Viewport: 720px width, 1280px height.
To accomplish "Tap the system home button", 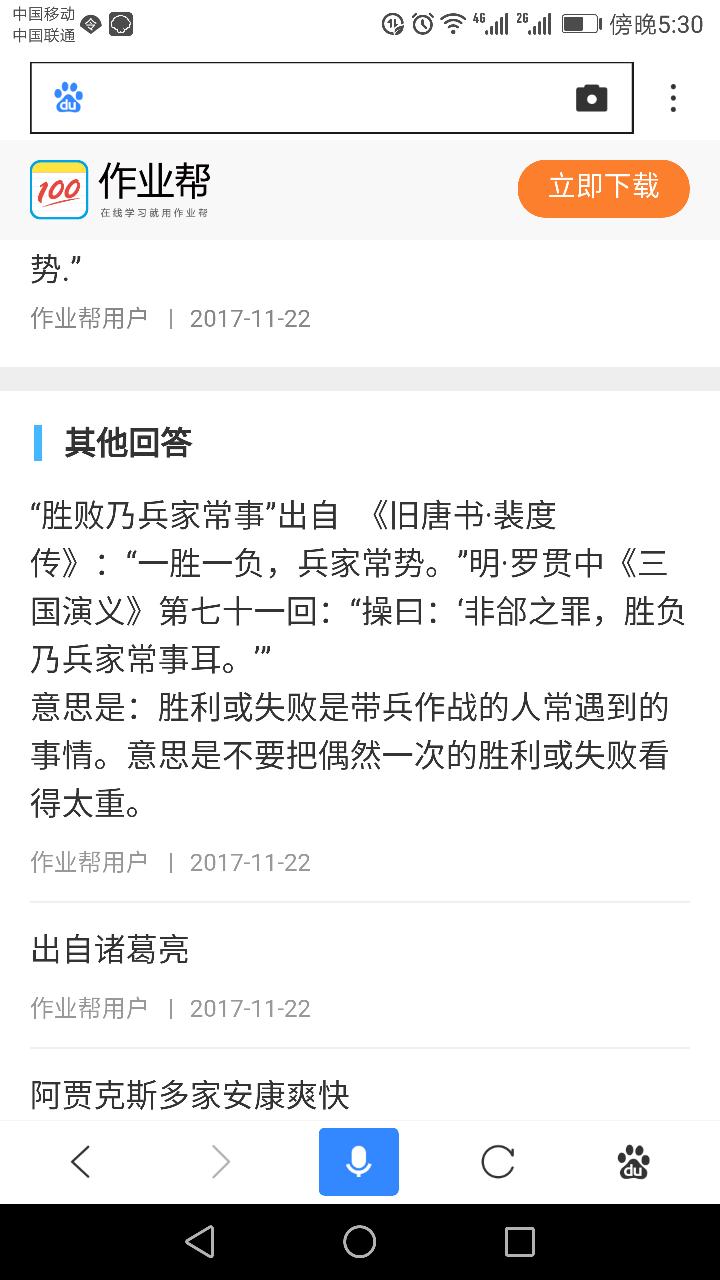I will point(359,1242).
